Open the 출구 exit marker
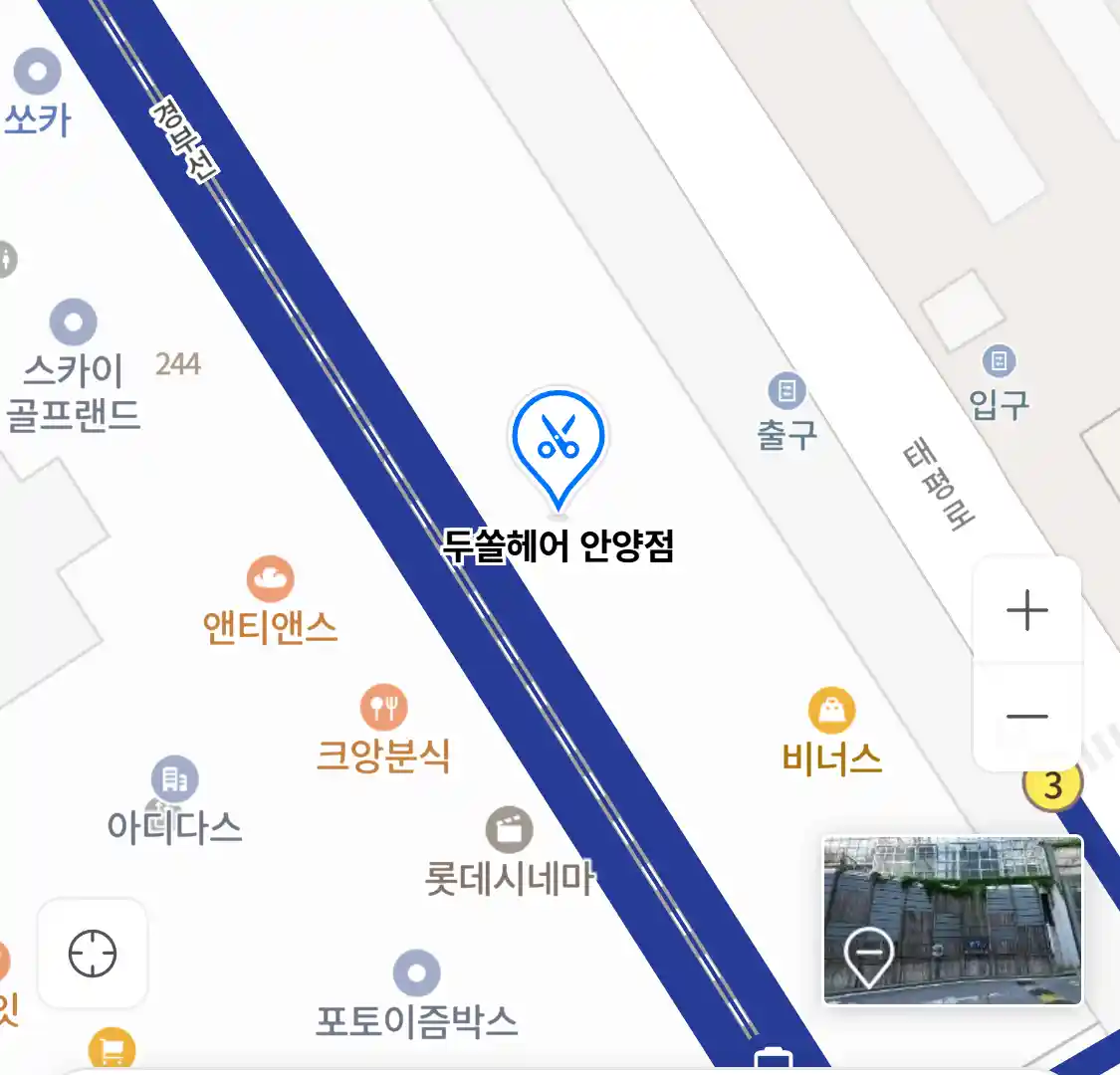1120x1075 pixels. [x=786, y=391]
